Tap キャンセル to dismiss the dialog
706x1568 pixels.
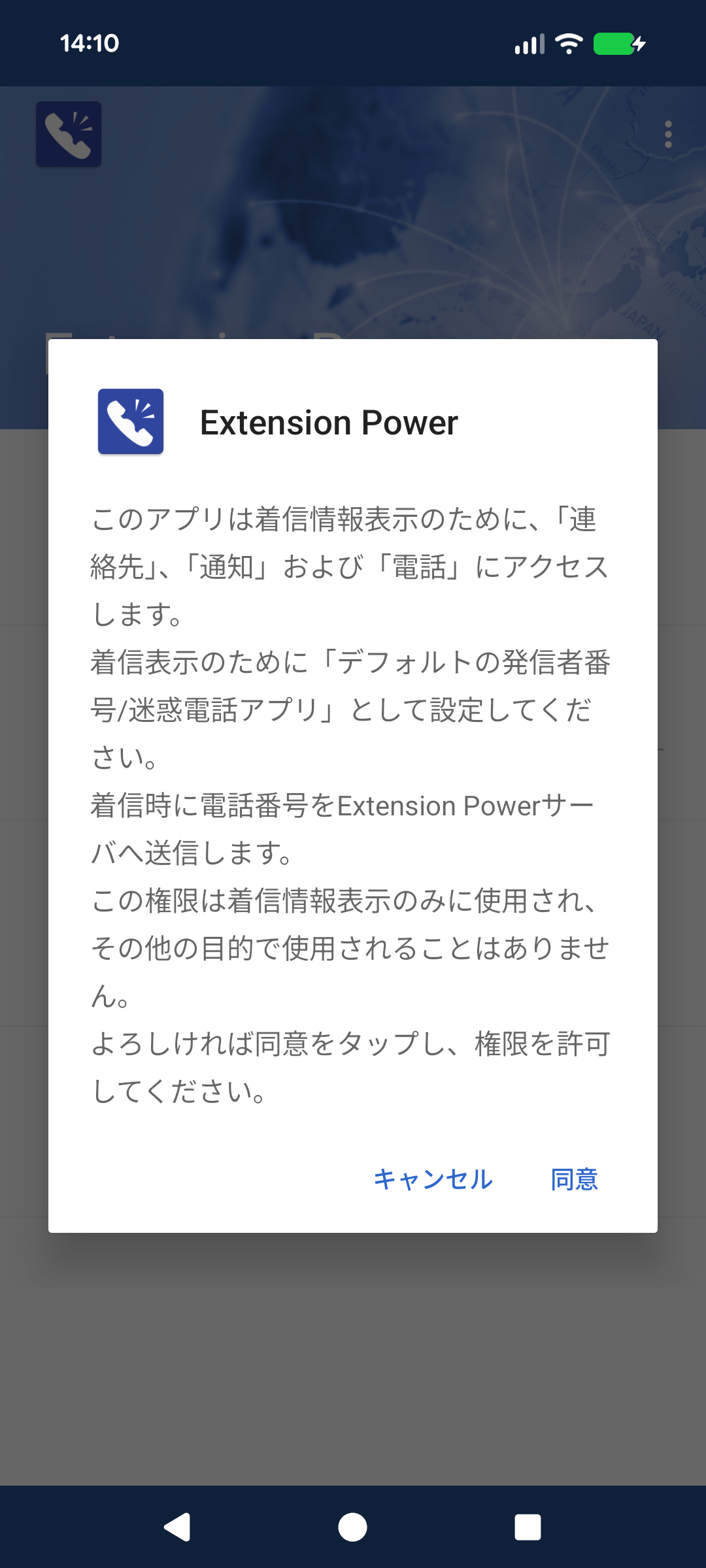tap(433, 1179)
